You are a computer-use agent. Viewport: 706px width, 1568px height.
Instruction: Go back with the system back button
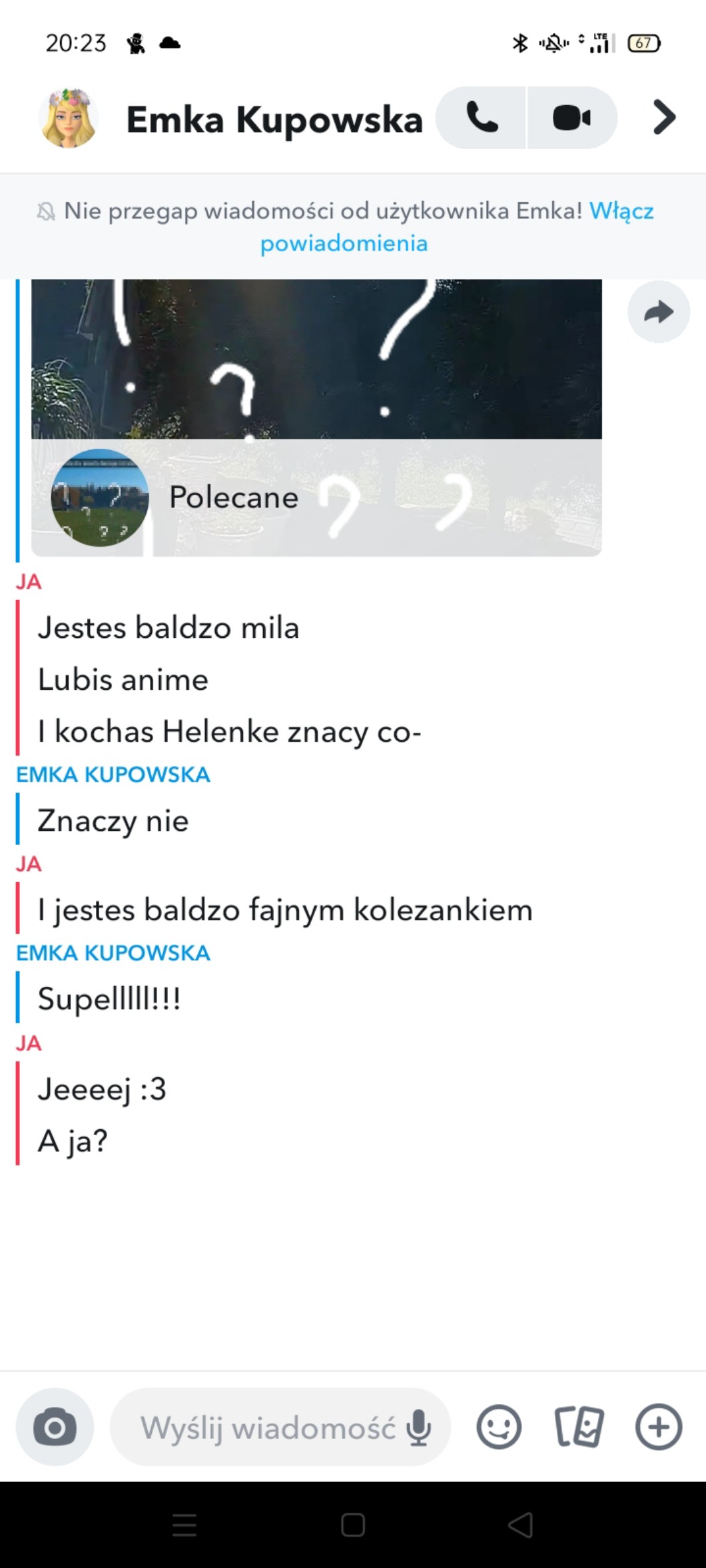520,1525
